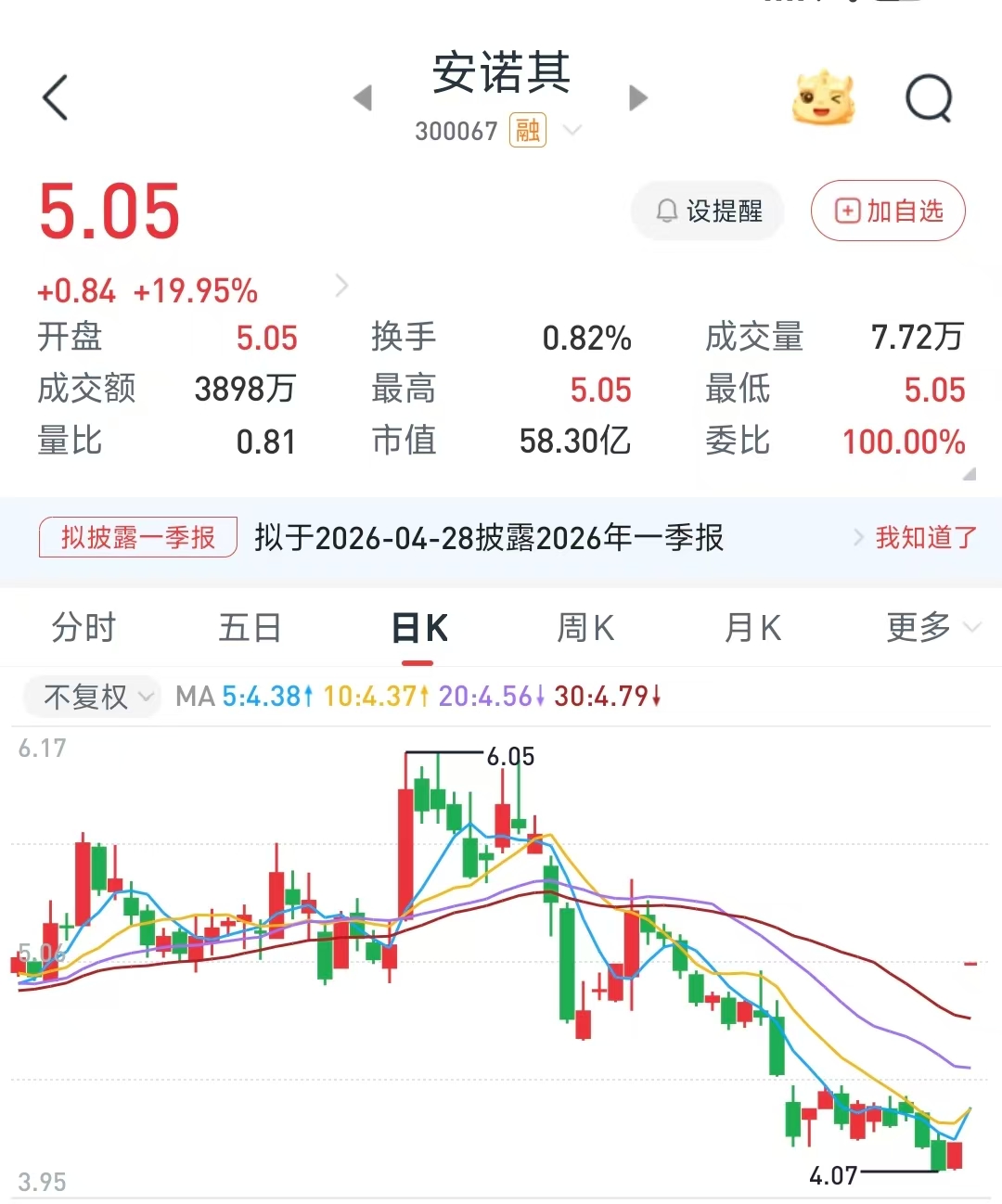
Task: Open price change details chevron beside +19.95%
Action: [341, 285]
